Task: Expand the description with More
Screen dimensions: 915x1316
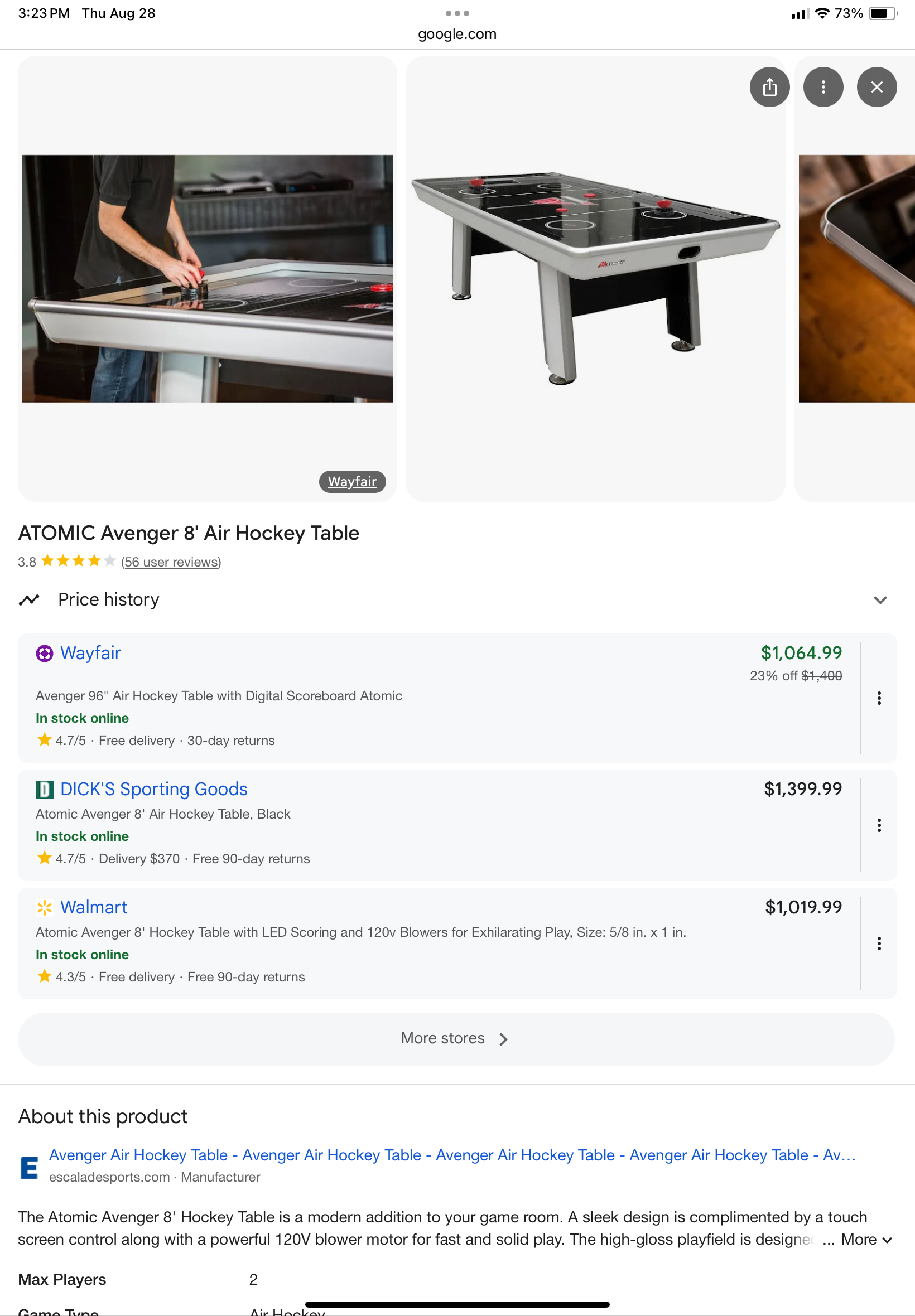Action: pyautogui.click(x=866, y=1239)
